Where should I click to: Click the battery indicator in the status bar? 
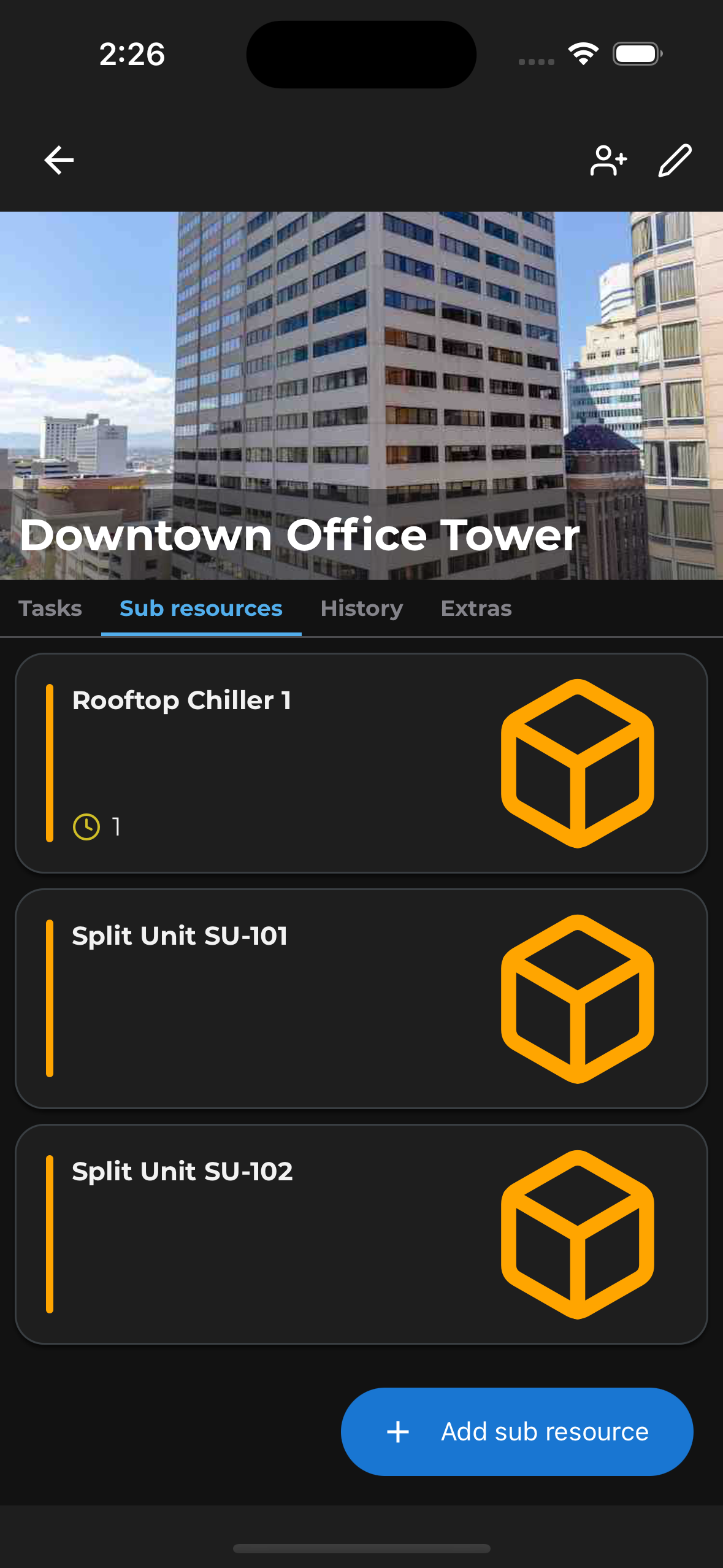[x=638, y=54]
